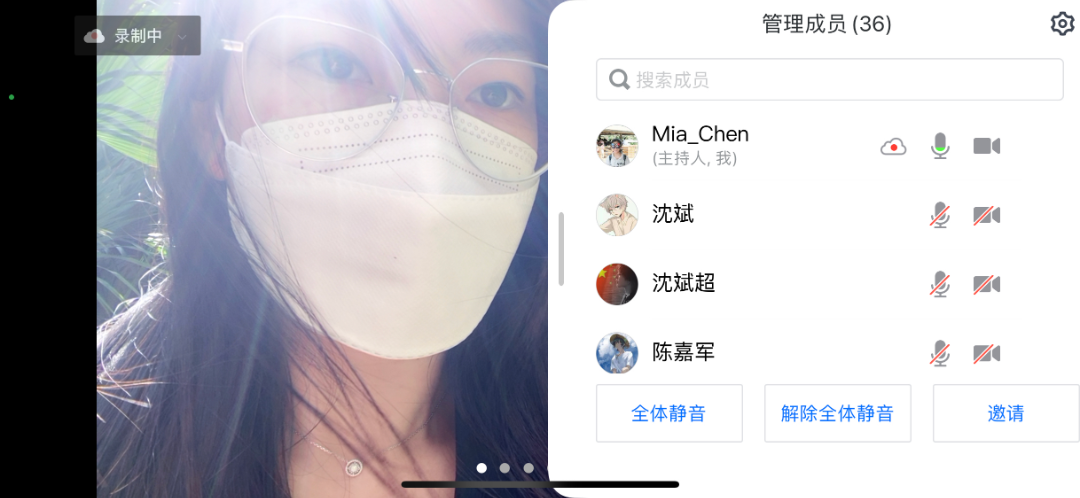Tap 陈嘉军's camera icon

pos(987,353)
